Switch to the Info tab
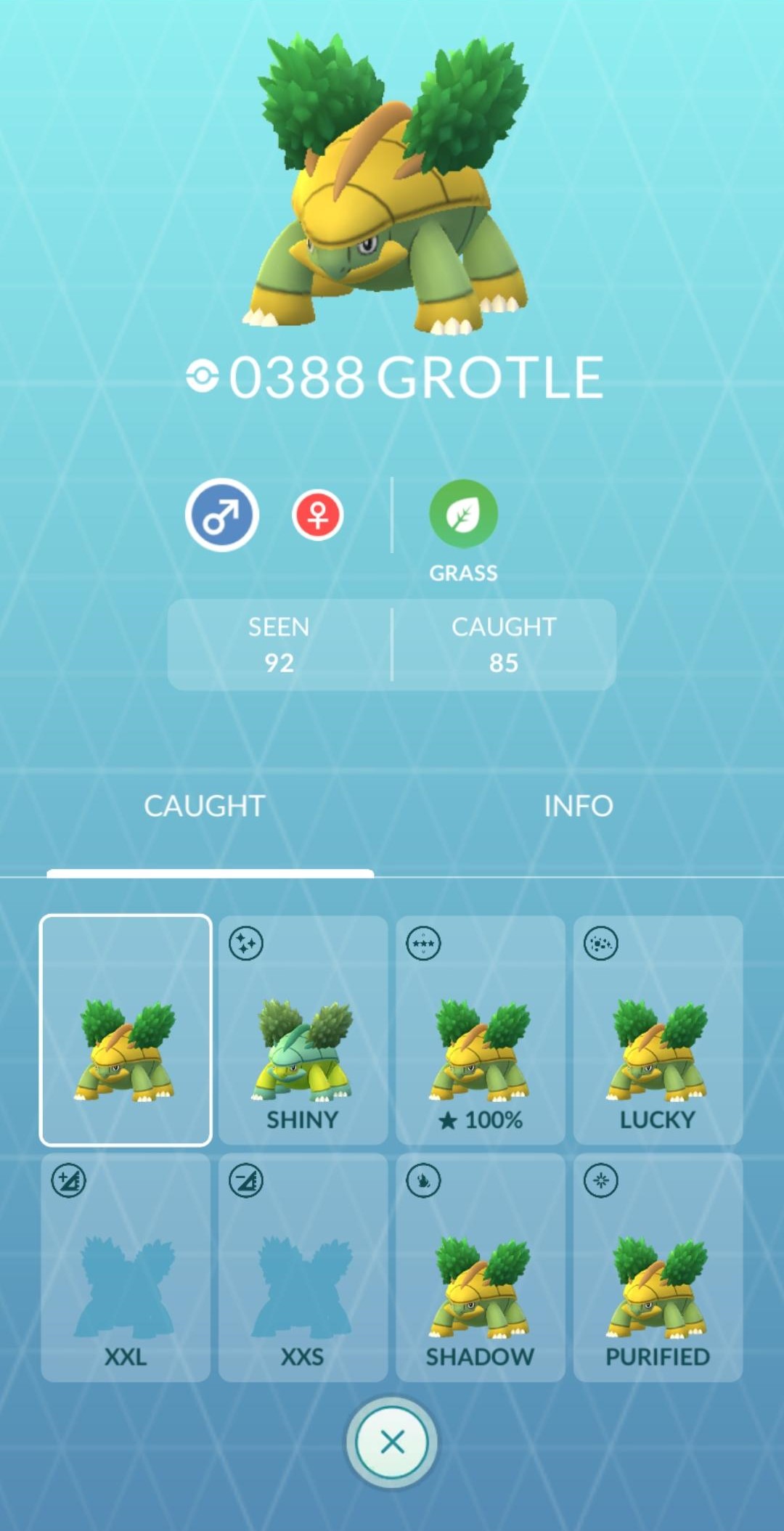The image size is (784, 1531). (579, 806)
